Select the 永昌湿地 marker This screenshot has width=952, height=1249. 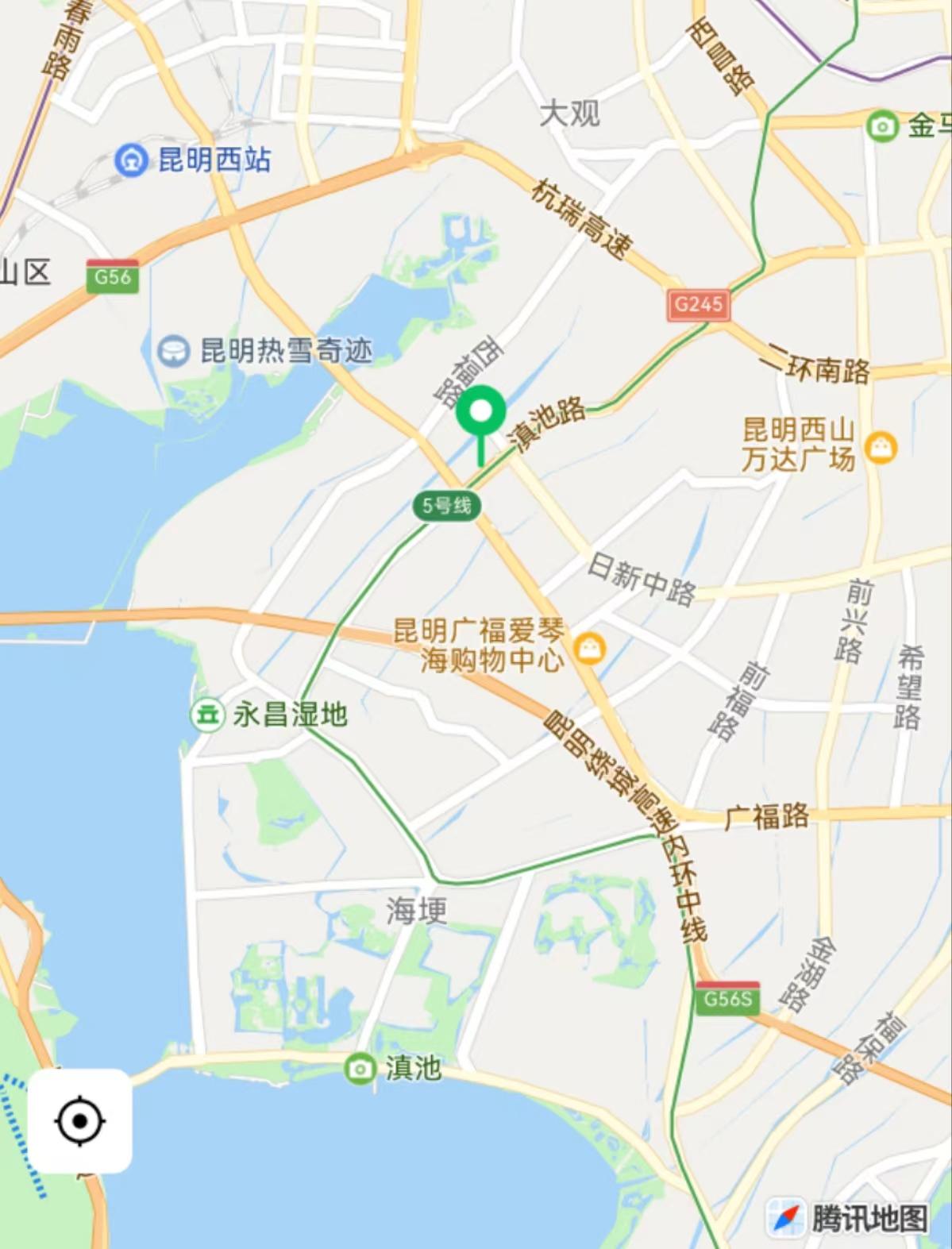[x=207, y=715]
